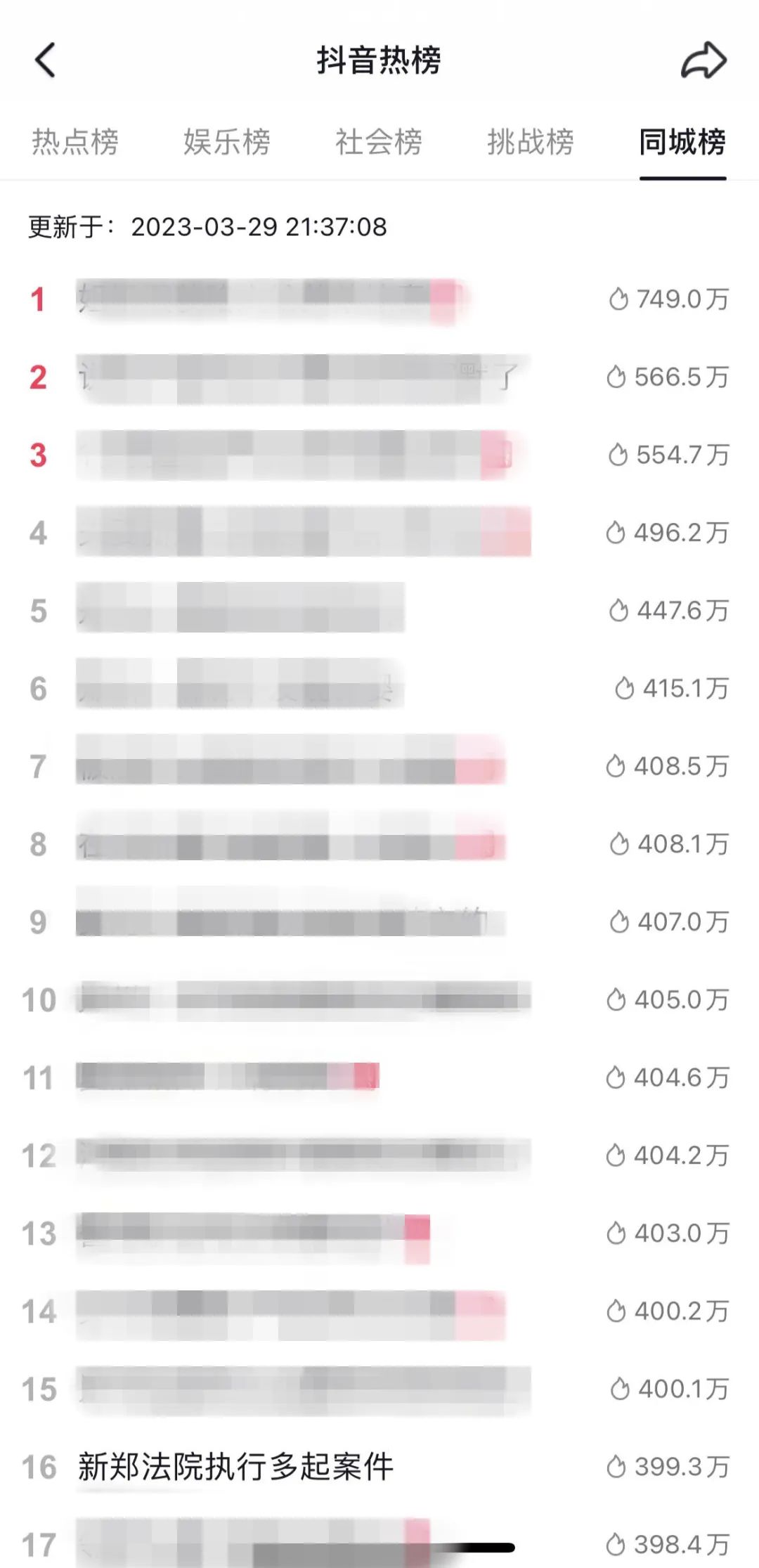Select the 同城榜 tab

pyautogui.click(x=682, y=142)
